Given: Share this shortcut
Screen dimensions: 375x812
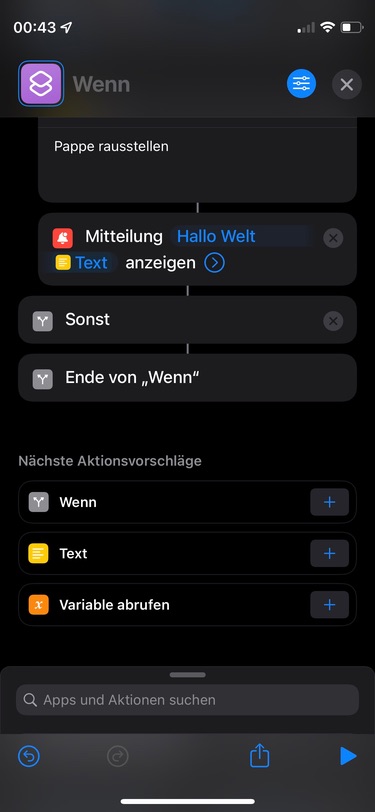Looking at the screenshot, I should click(x=260, y=756).
